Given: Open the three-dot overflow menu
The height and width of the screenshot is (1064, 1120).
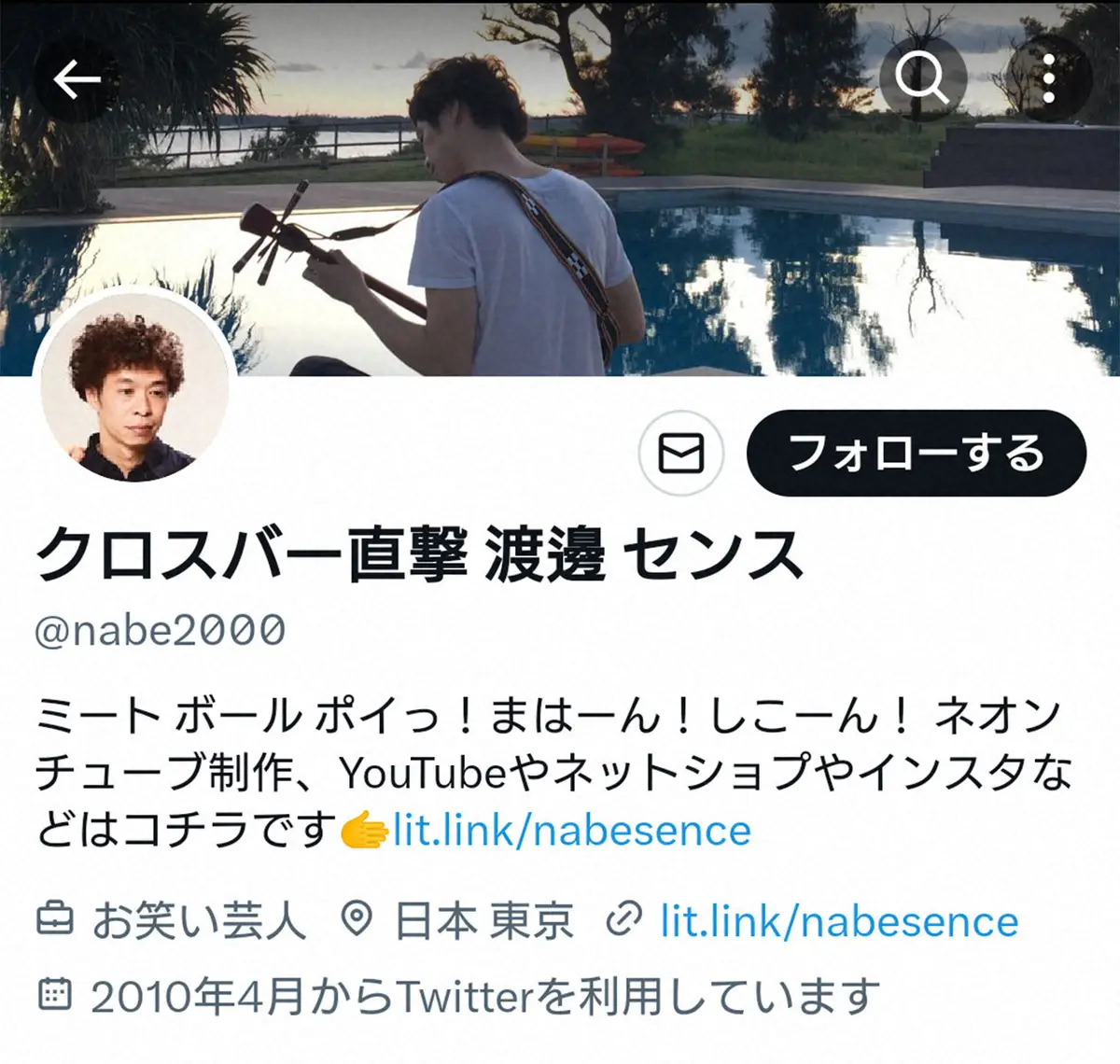Looking at the screenshot, I should (x=1049, y=79).
